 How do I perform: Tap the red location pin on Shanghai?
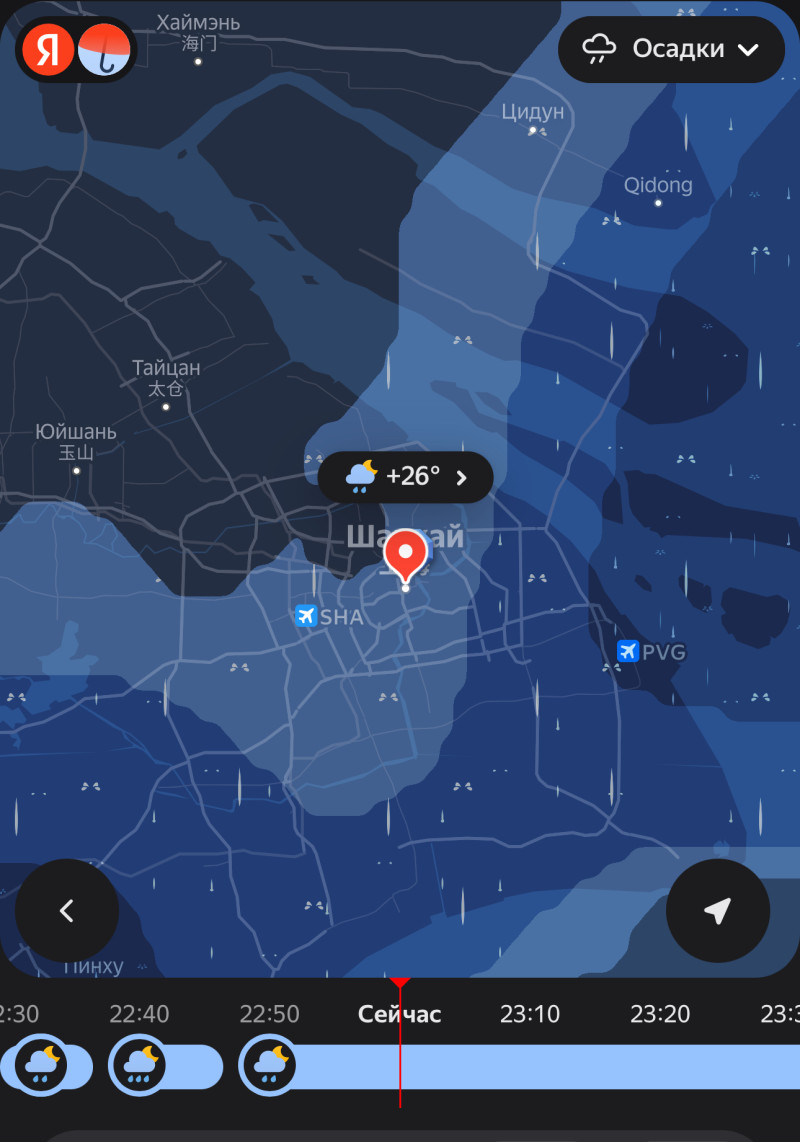point(405,553)
